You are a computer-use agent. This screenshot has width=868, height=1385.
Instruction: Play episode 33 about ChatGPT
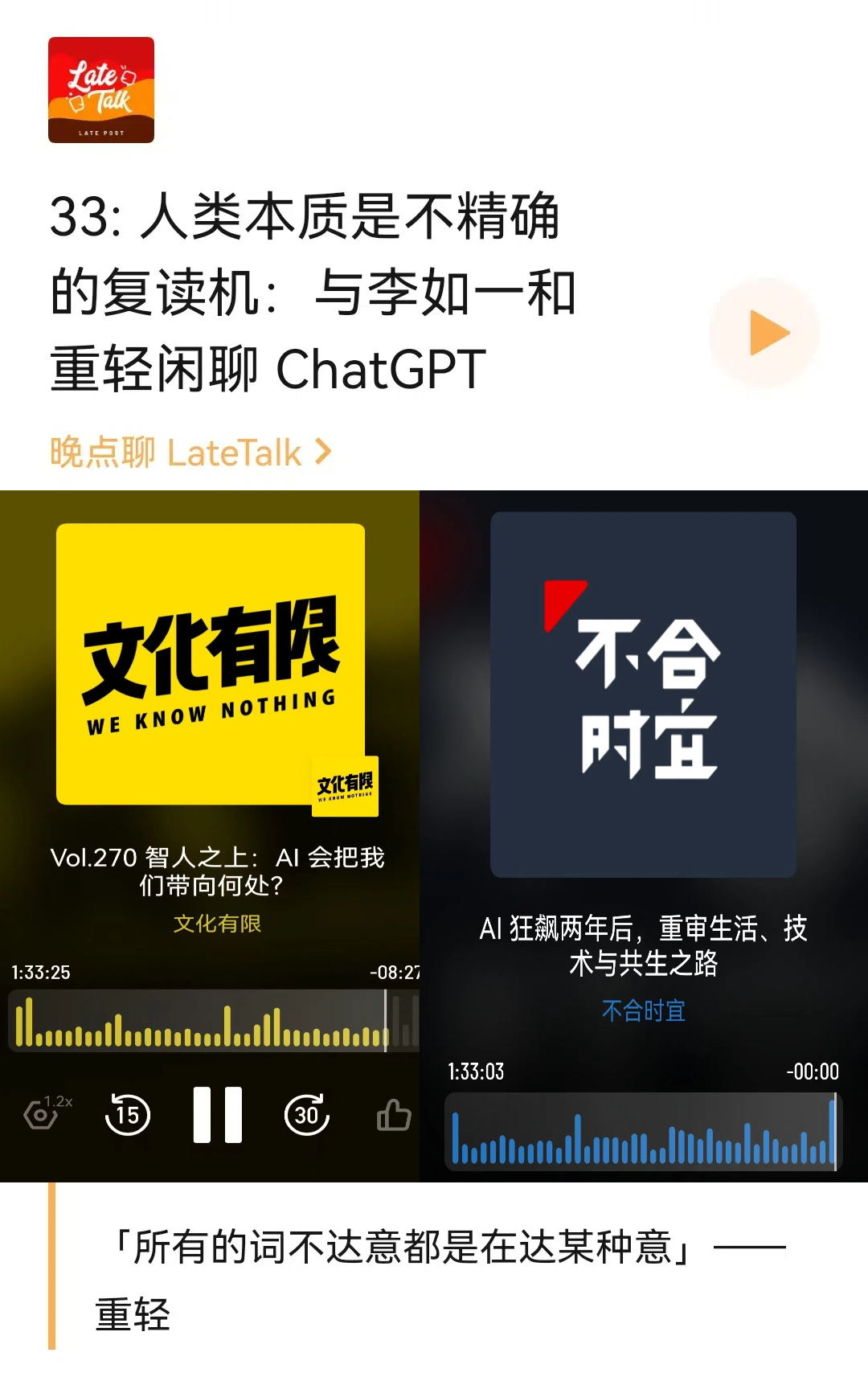point(764,333)
